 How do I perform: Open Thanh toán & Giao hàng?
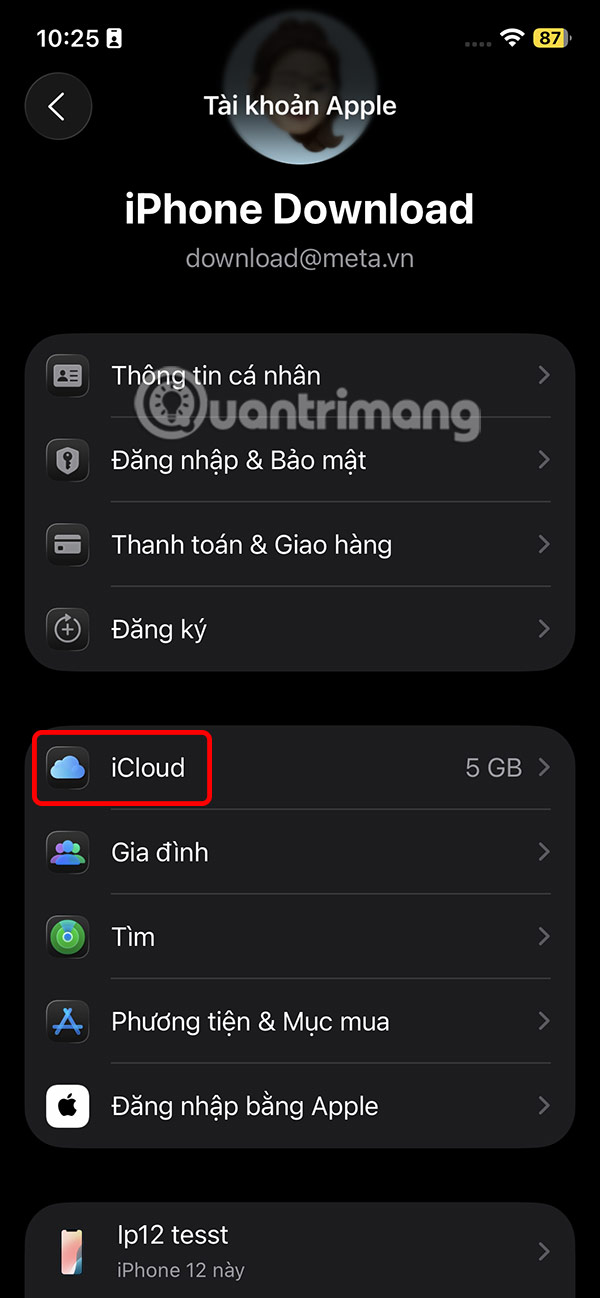coord(300,545)
